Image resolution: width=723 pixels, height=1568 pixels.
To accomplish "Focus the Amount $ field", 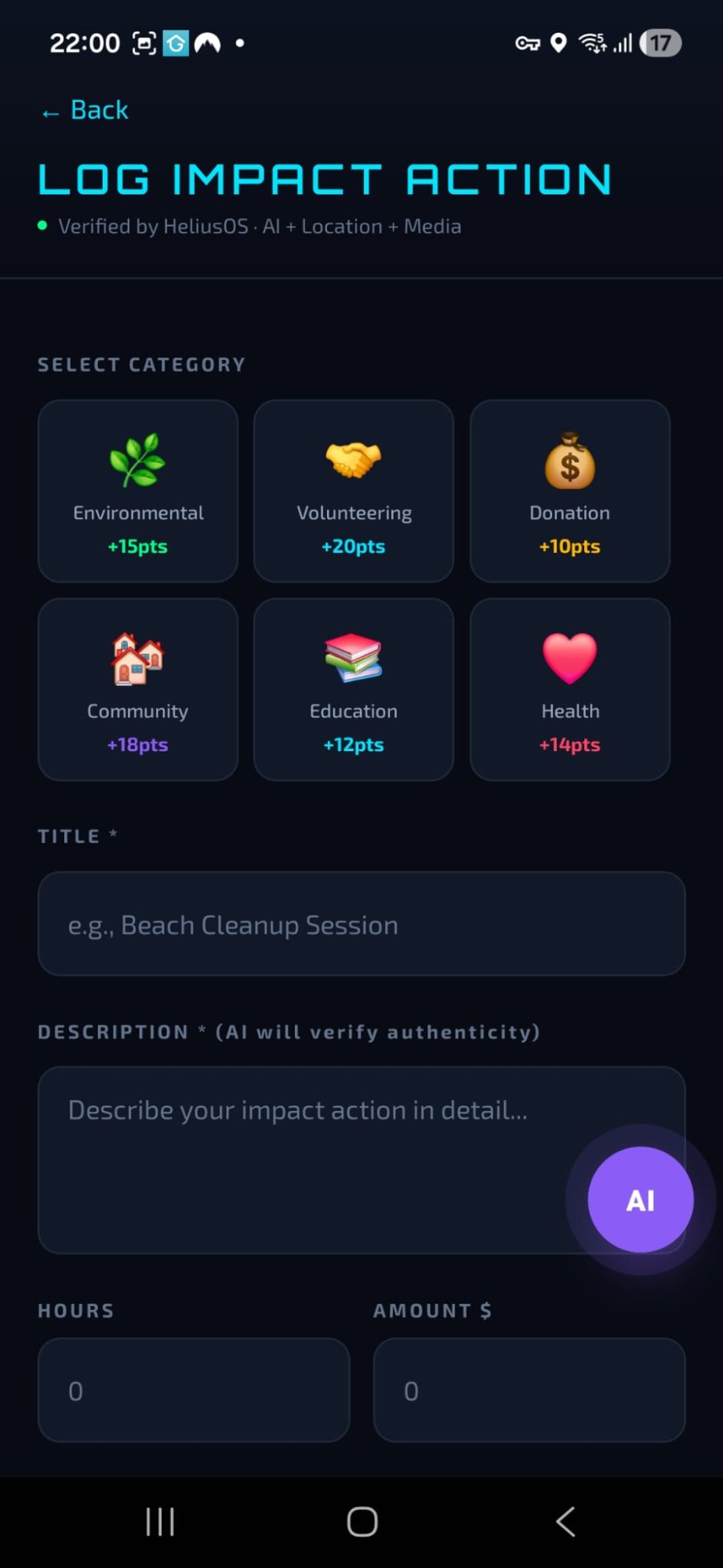I will 529,1390.
